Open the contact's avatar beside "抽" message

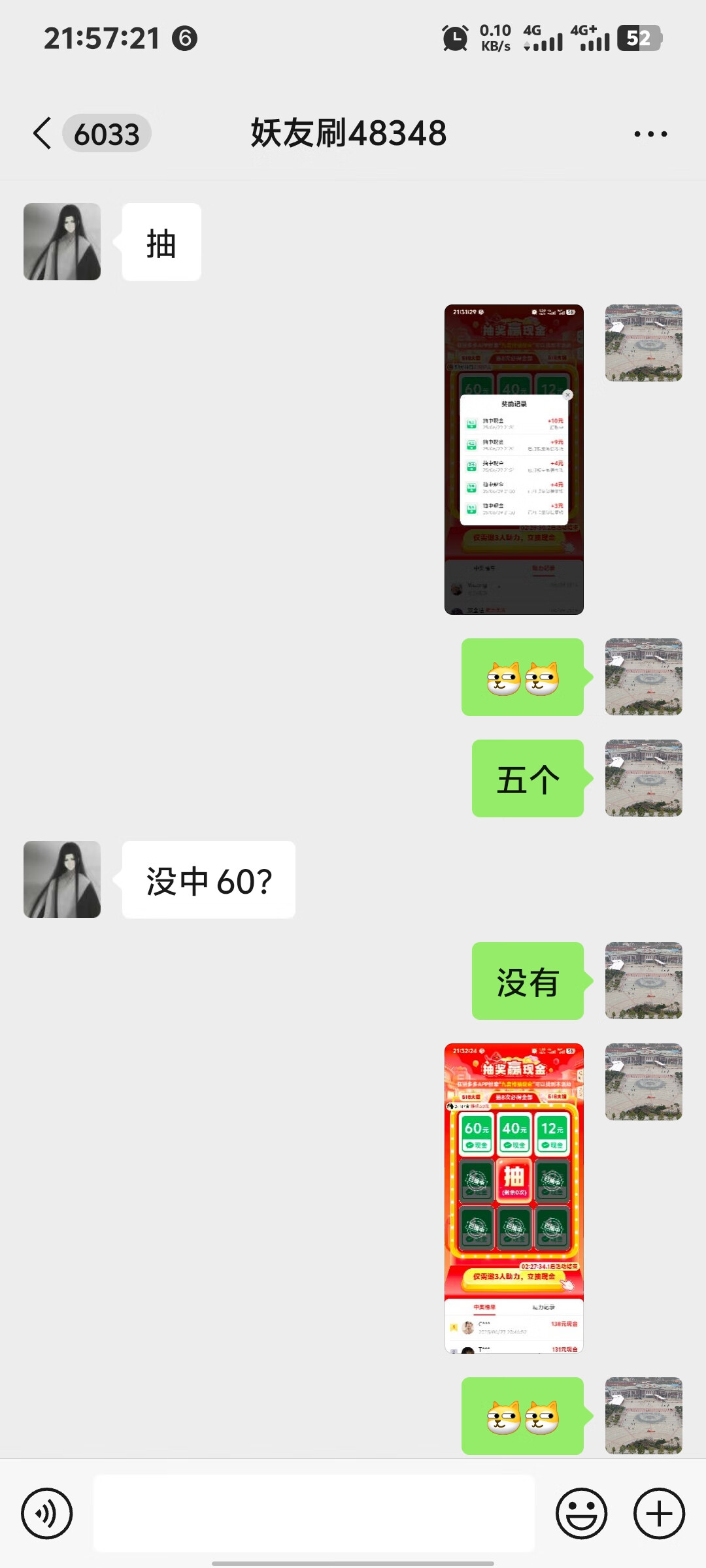point(62,242)
